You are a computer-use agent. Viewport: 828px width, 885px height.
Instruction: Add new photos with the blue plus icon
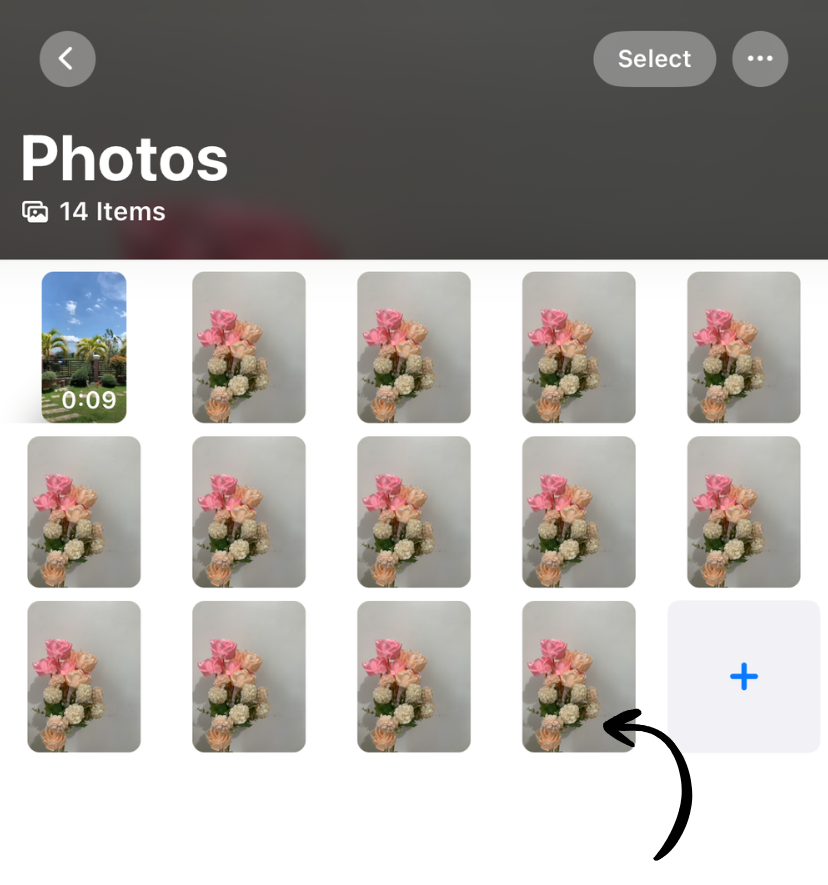tap(743, 676)
